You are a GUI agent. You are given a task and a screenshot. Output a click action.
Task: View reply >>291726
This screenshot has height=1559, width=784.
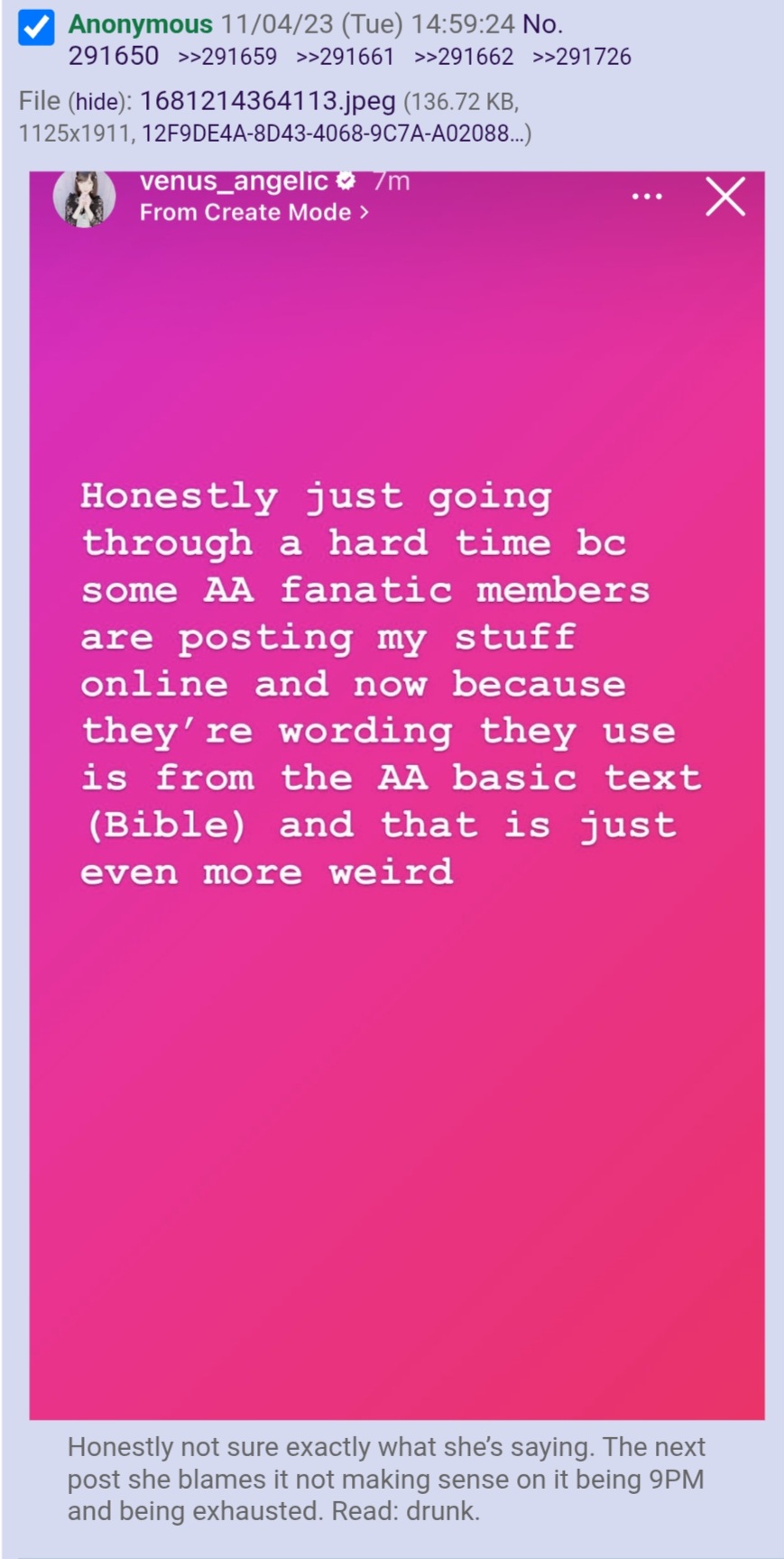pos(582,57)
